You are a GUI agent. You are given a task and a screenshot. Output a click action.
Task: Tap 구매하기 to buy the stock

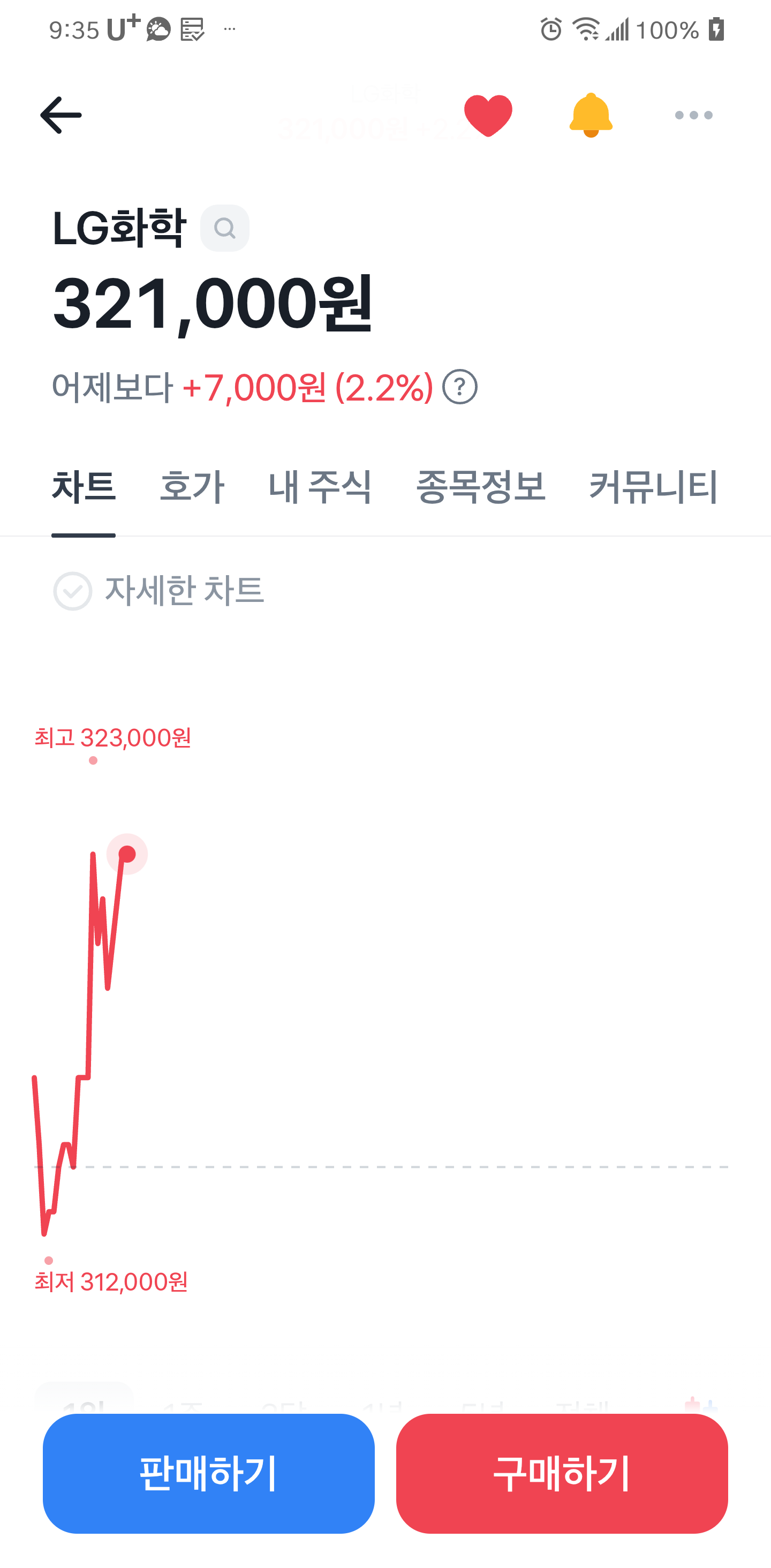(x=562, y=1473)
